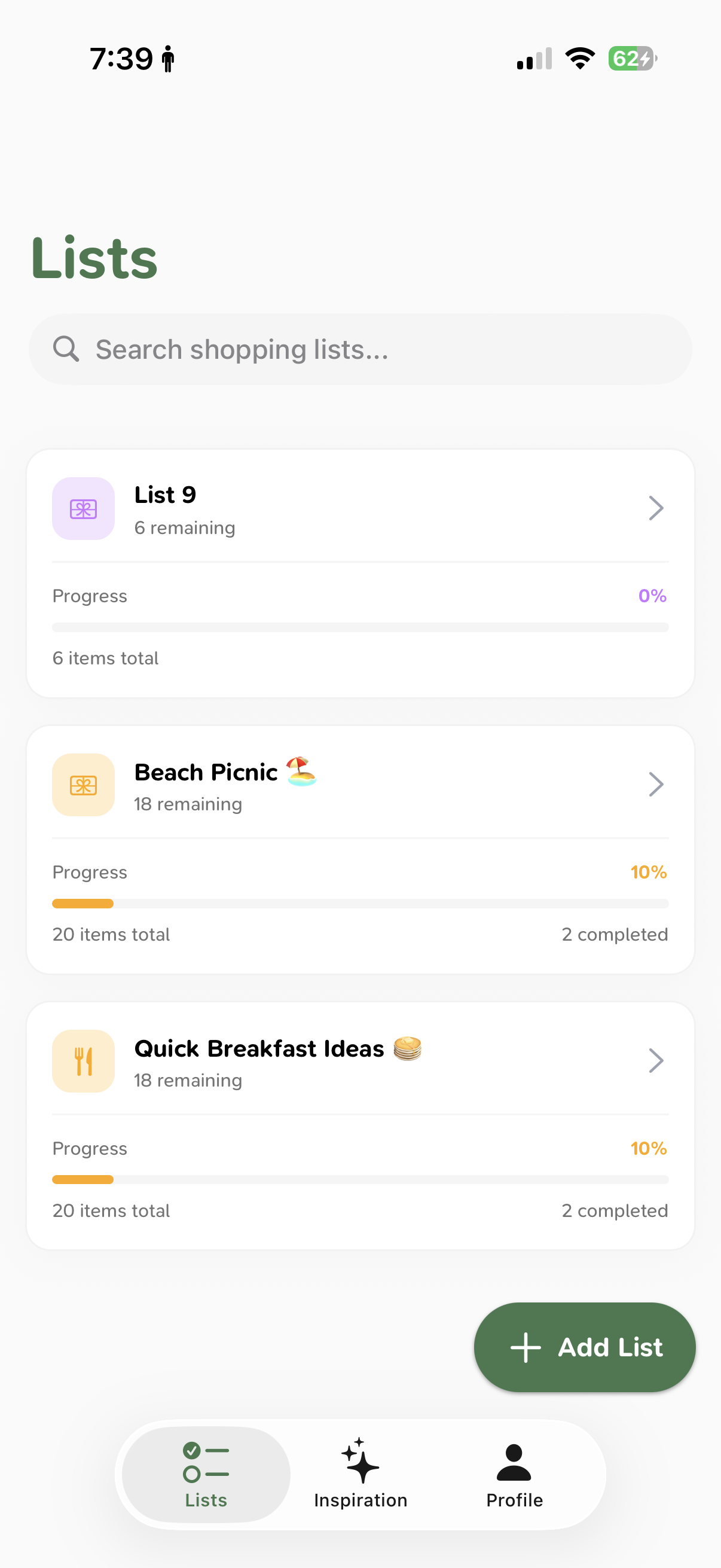Select the 6 remaining text under List 9
Viewport: 721px width, 1568px height.
click(x=184, y=527)
